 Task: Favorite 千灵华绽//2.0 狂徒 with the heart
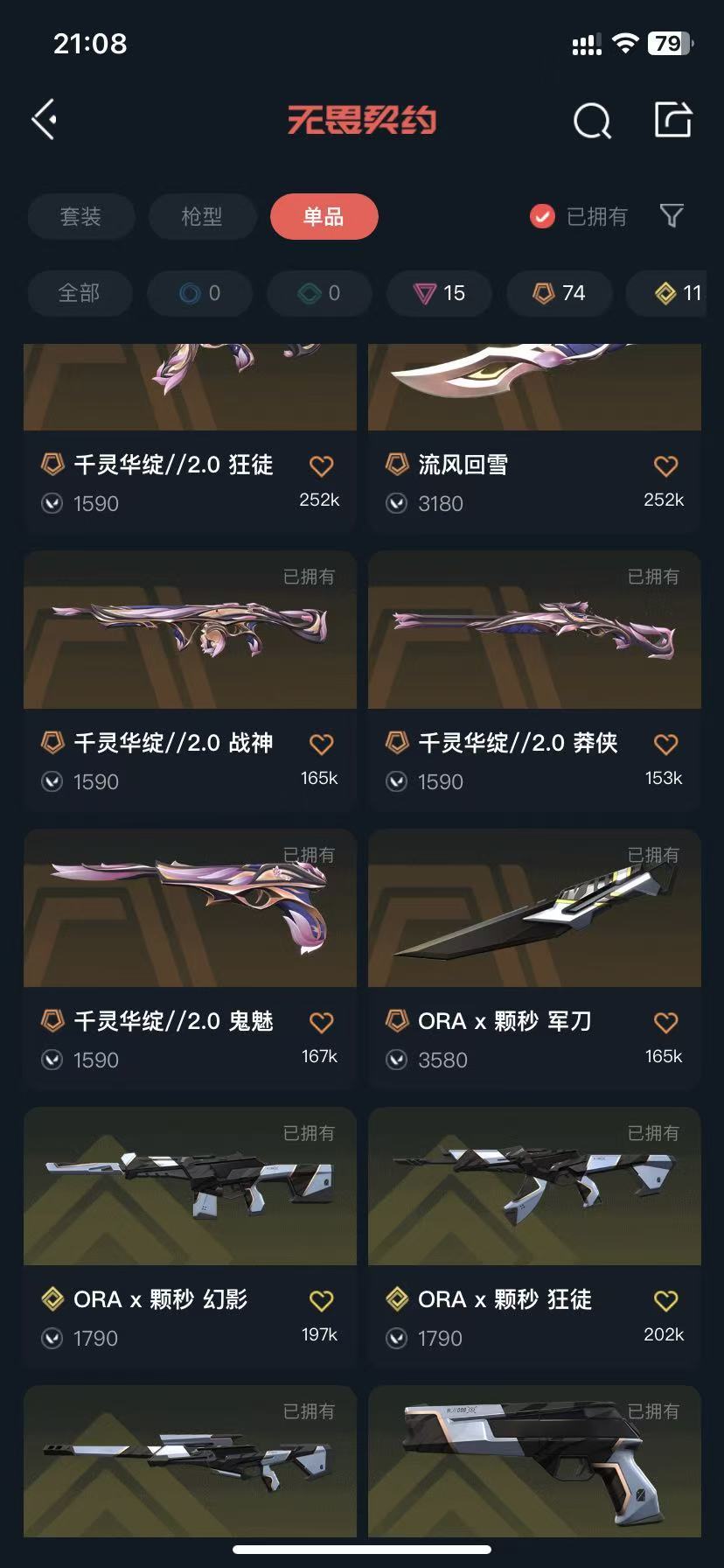coord(321,466)
